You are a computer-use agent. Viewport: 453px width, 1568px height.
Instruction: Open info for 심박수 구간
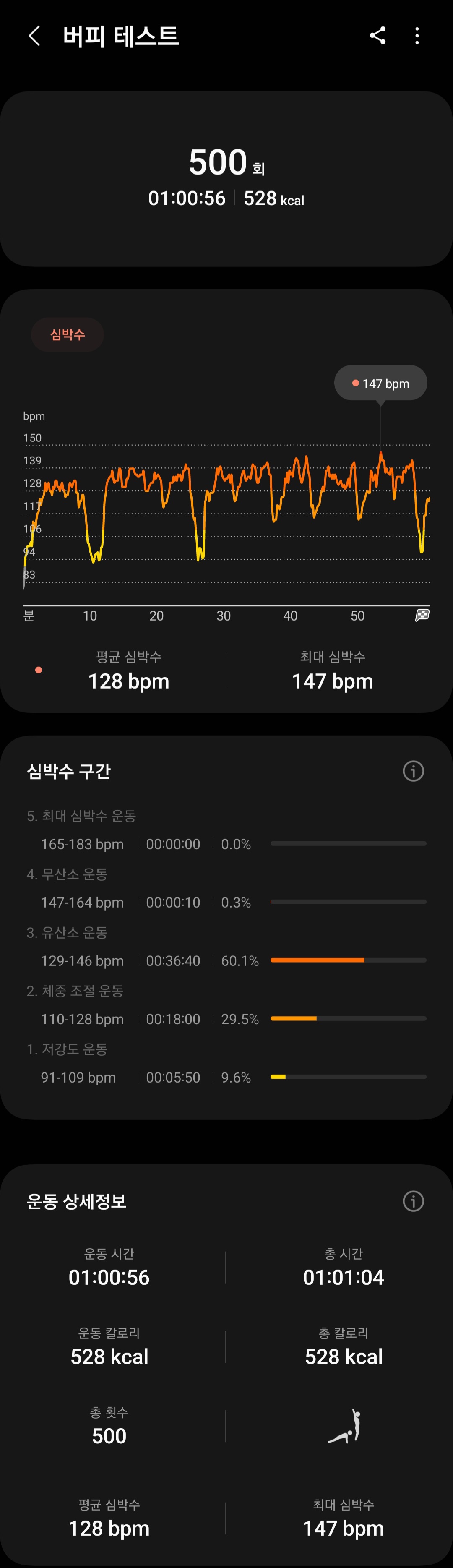point(414,771)
